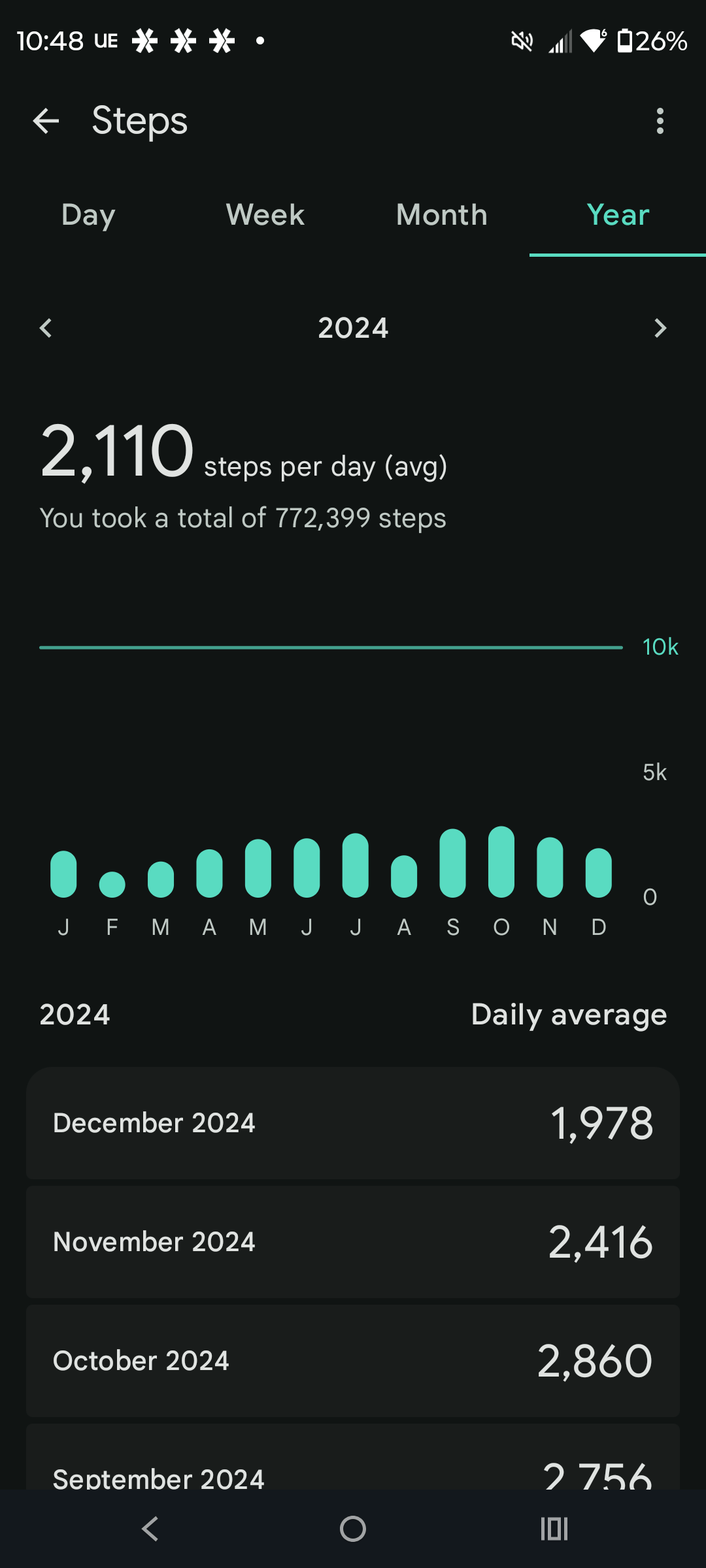Switch to the Month tab

pos(441,215)
